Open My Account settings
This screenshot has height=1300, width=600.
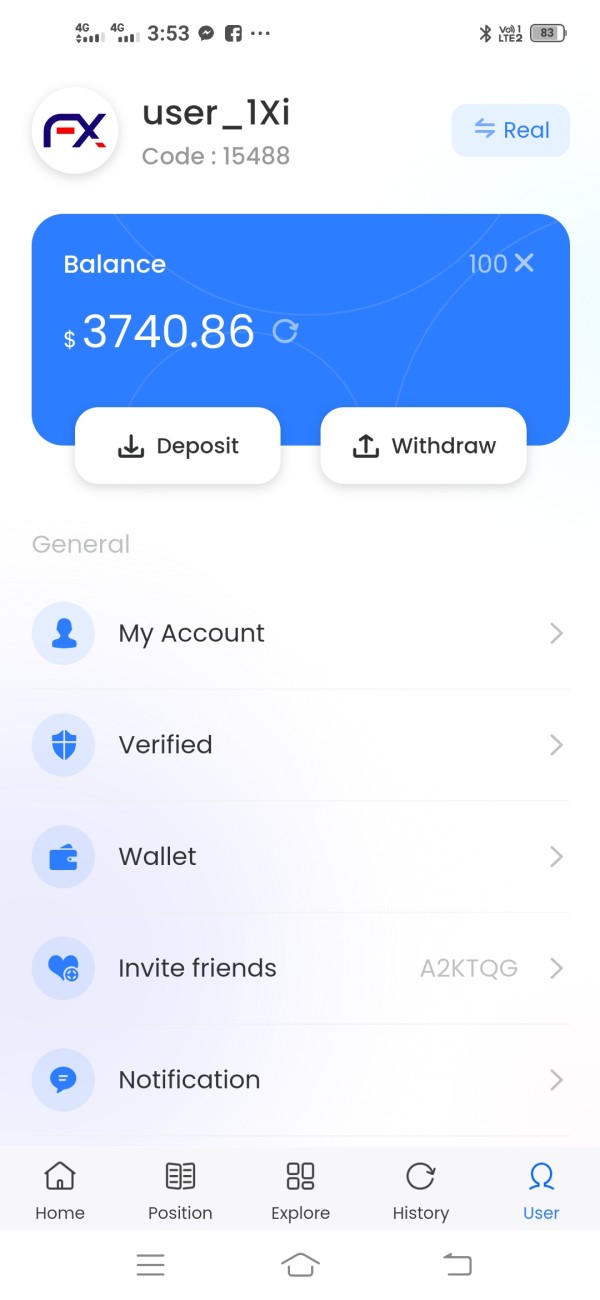click(300, 633)
